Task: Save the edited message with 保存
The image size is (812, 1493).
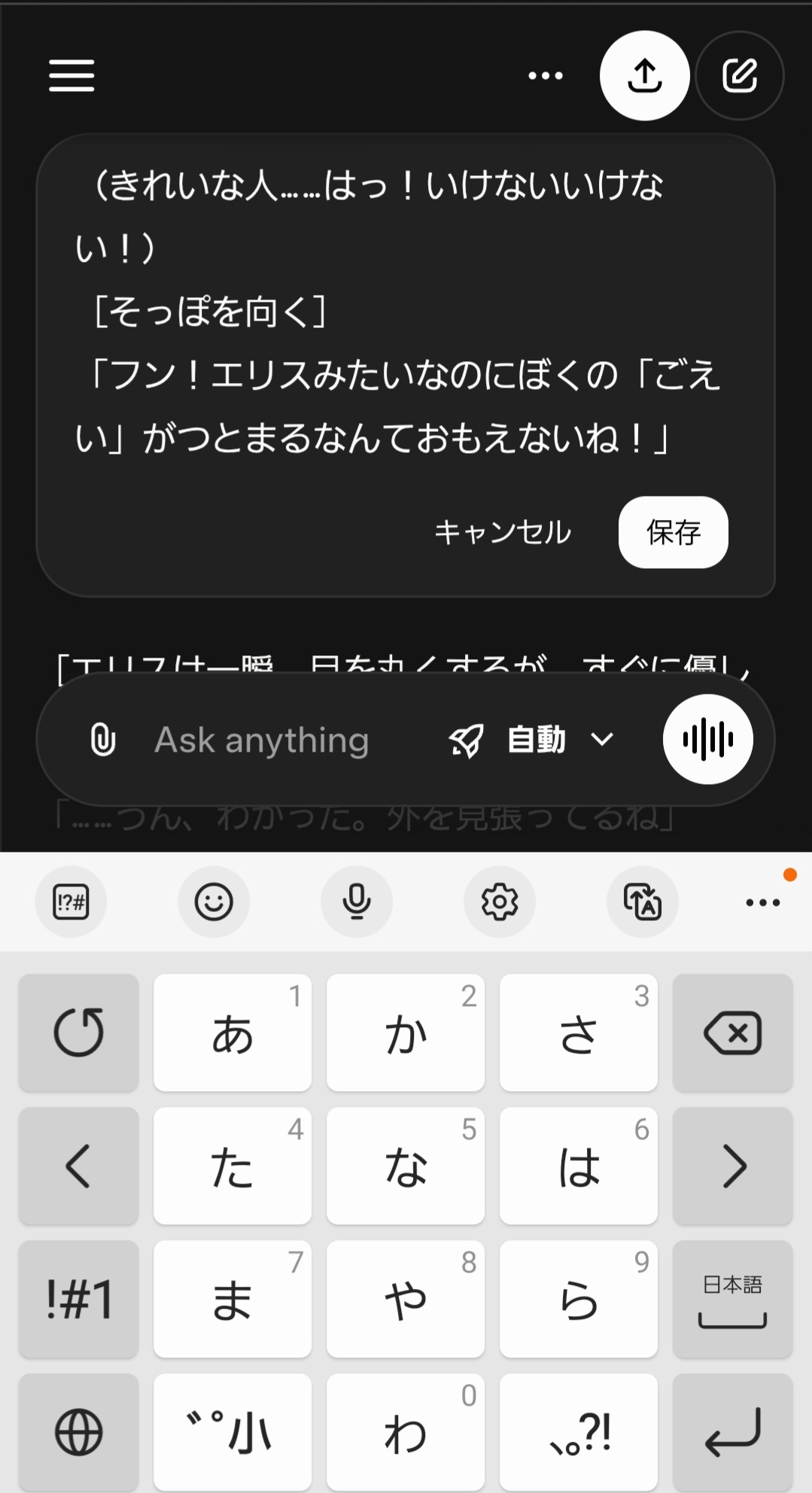Action: click(x=673, y=532)
